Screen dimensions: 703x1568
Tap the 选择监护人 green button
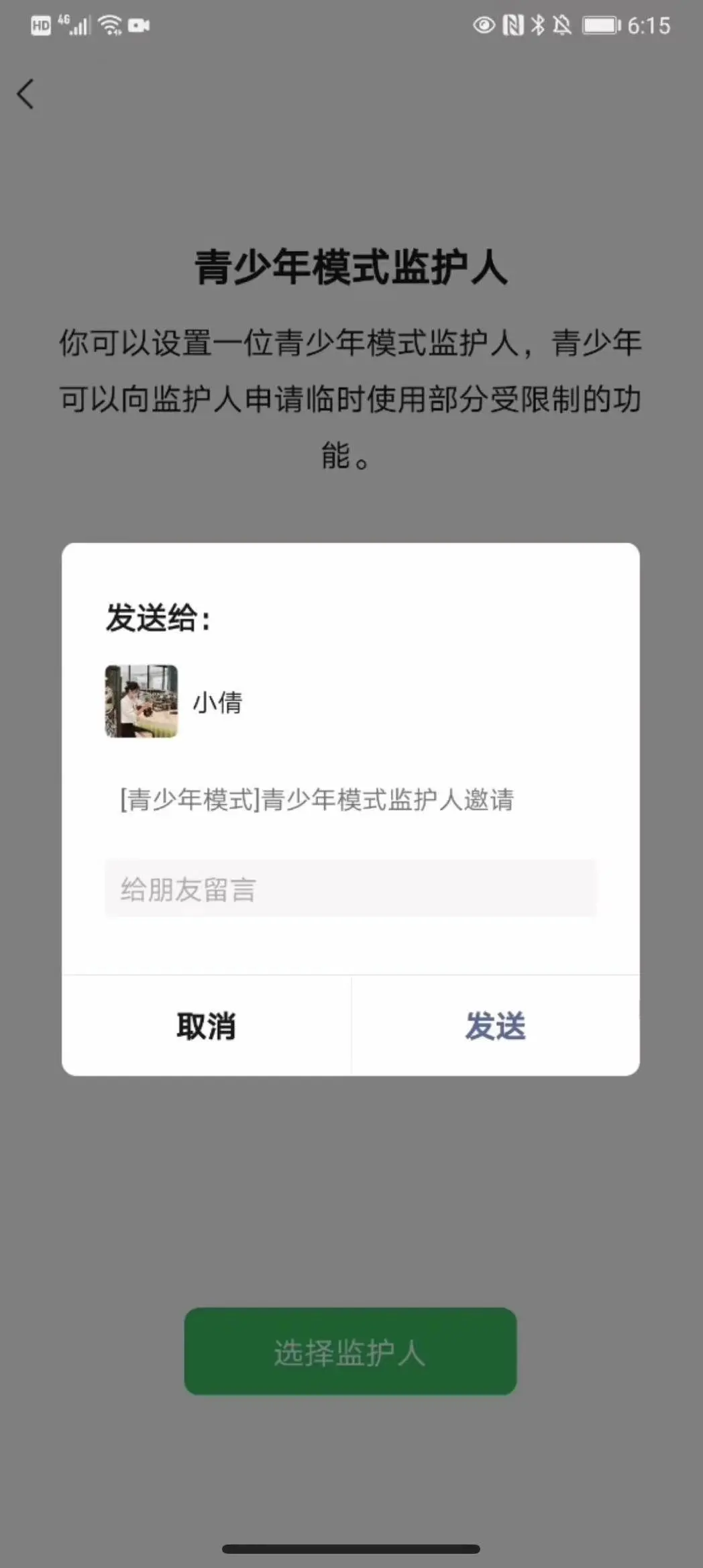[x=350, y=1352]
